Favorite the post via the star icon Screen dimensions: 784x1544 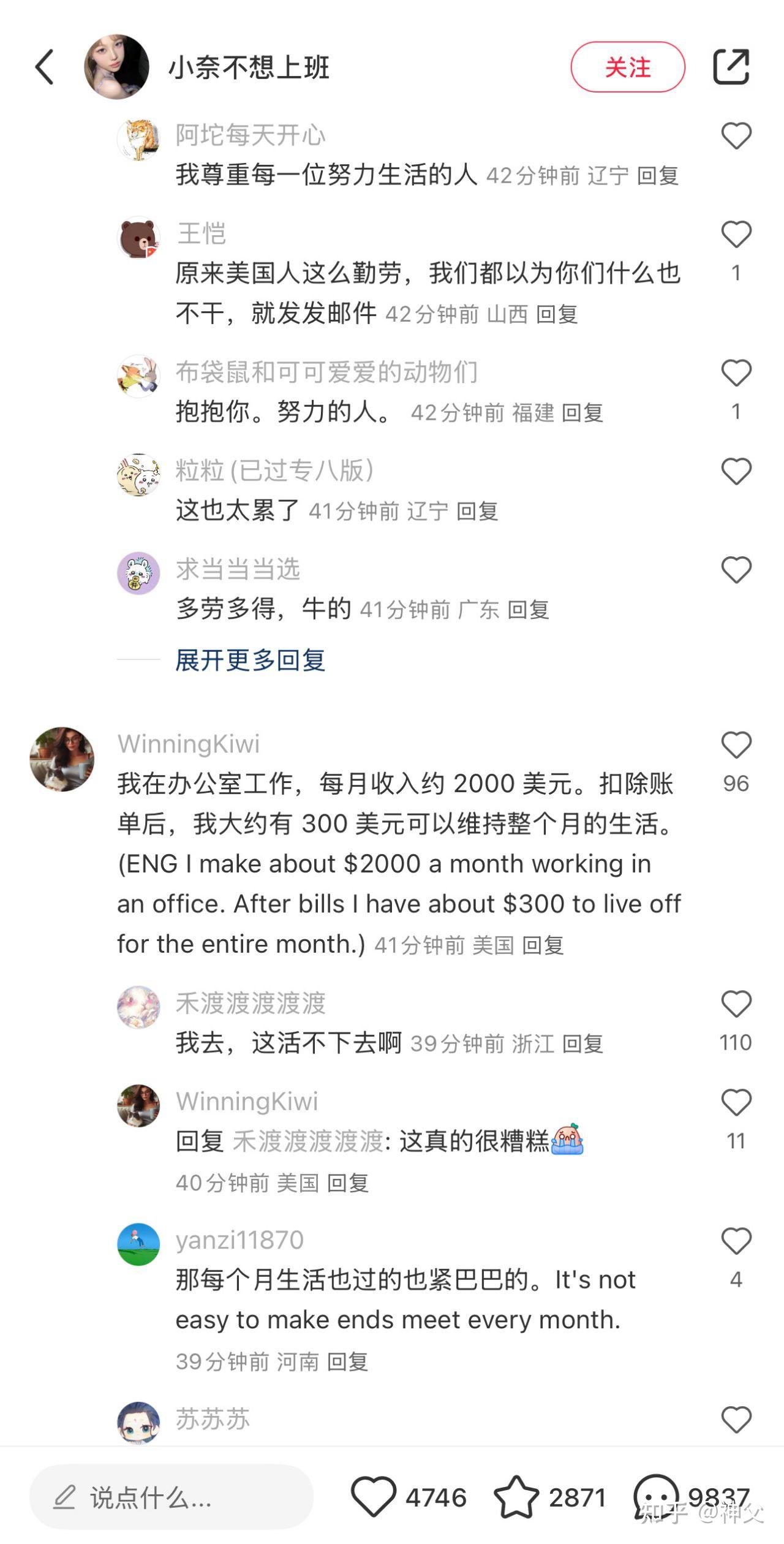pyautogui.click(x=516, y=1497)
